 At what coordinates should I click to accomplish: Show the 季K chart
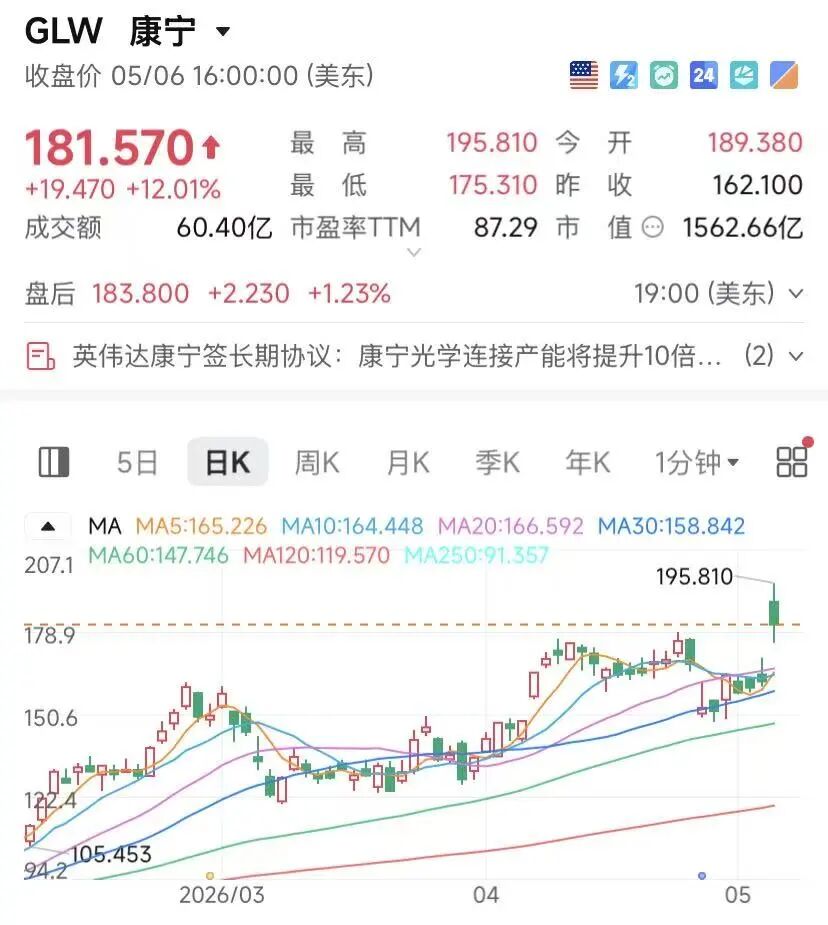[497, 462]
